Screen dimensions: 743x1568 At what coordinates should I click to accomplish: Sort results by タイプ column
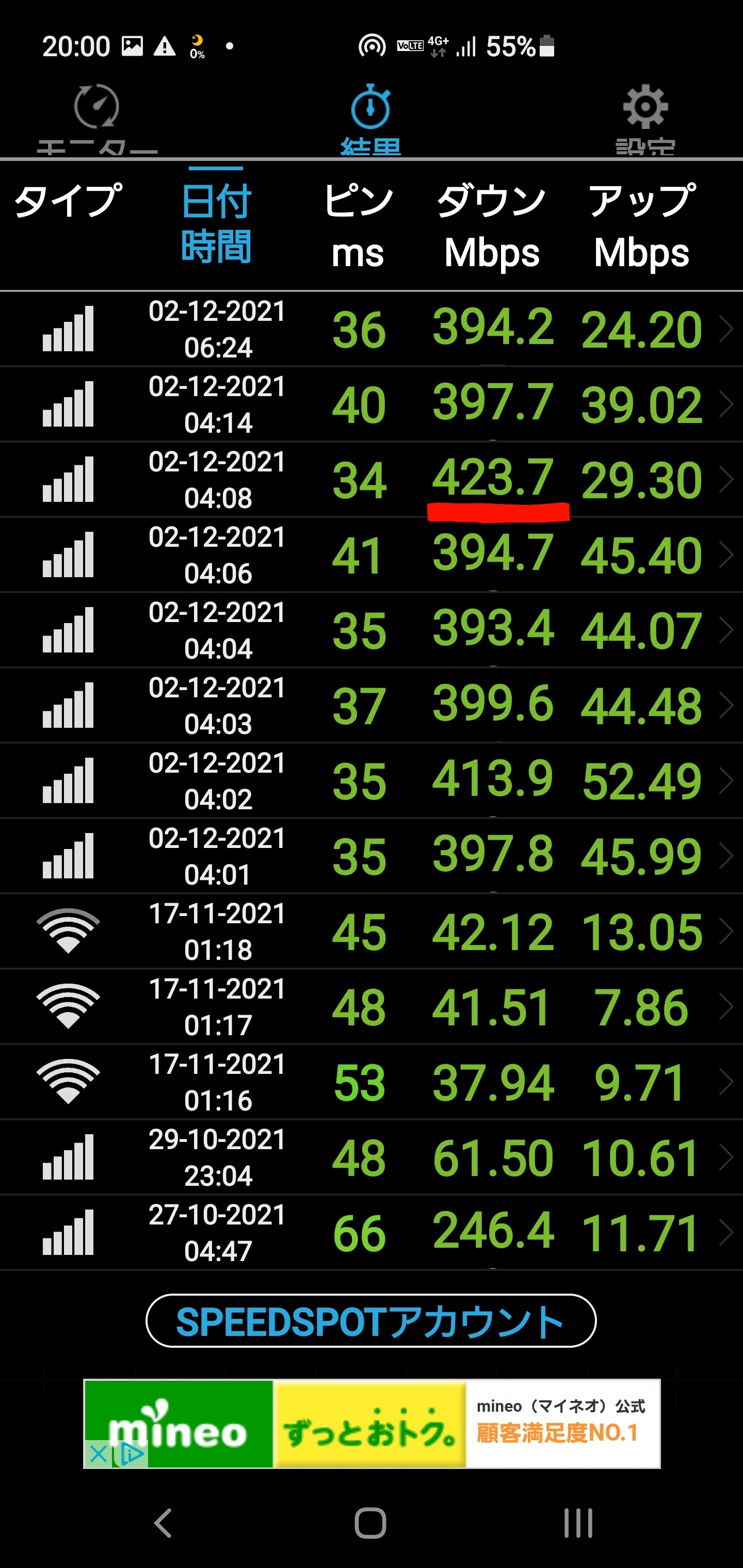[68, 201]
